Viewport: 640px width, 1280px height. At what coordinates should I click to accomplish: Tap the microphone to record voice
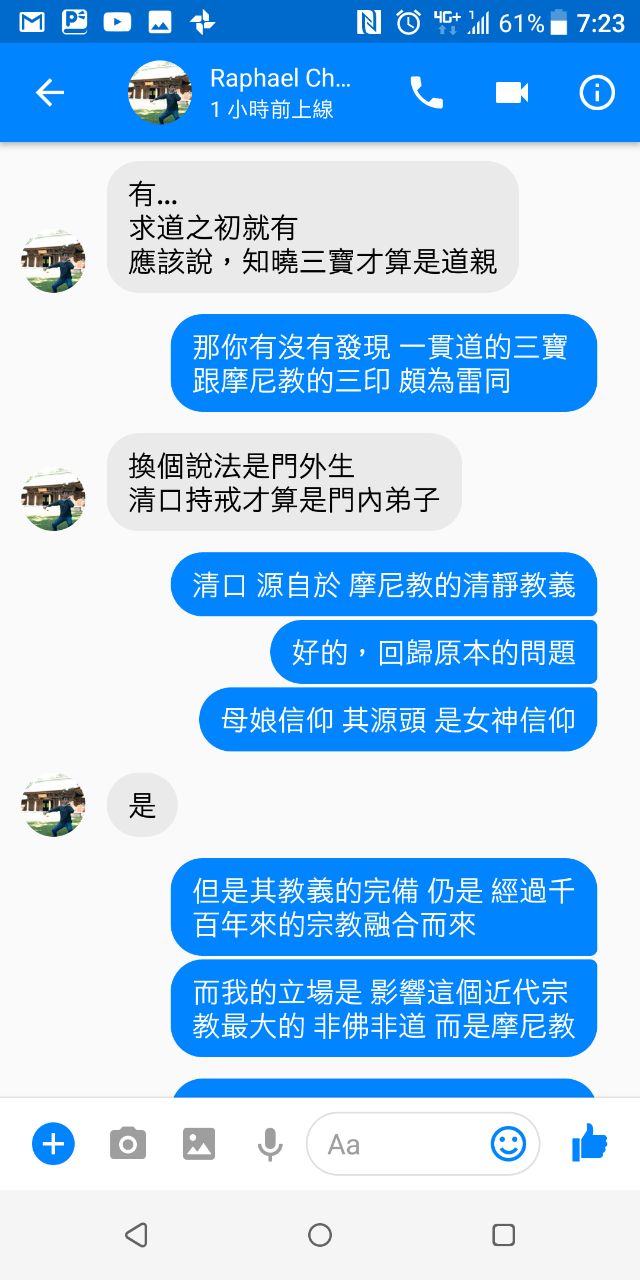[x=269, y=1143]
